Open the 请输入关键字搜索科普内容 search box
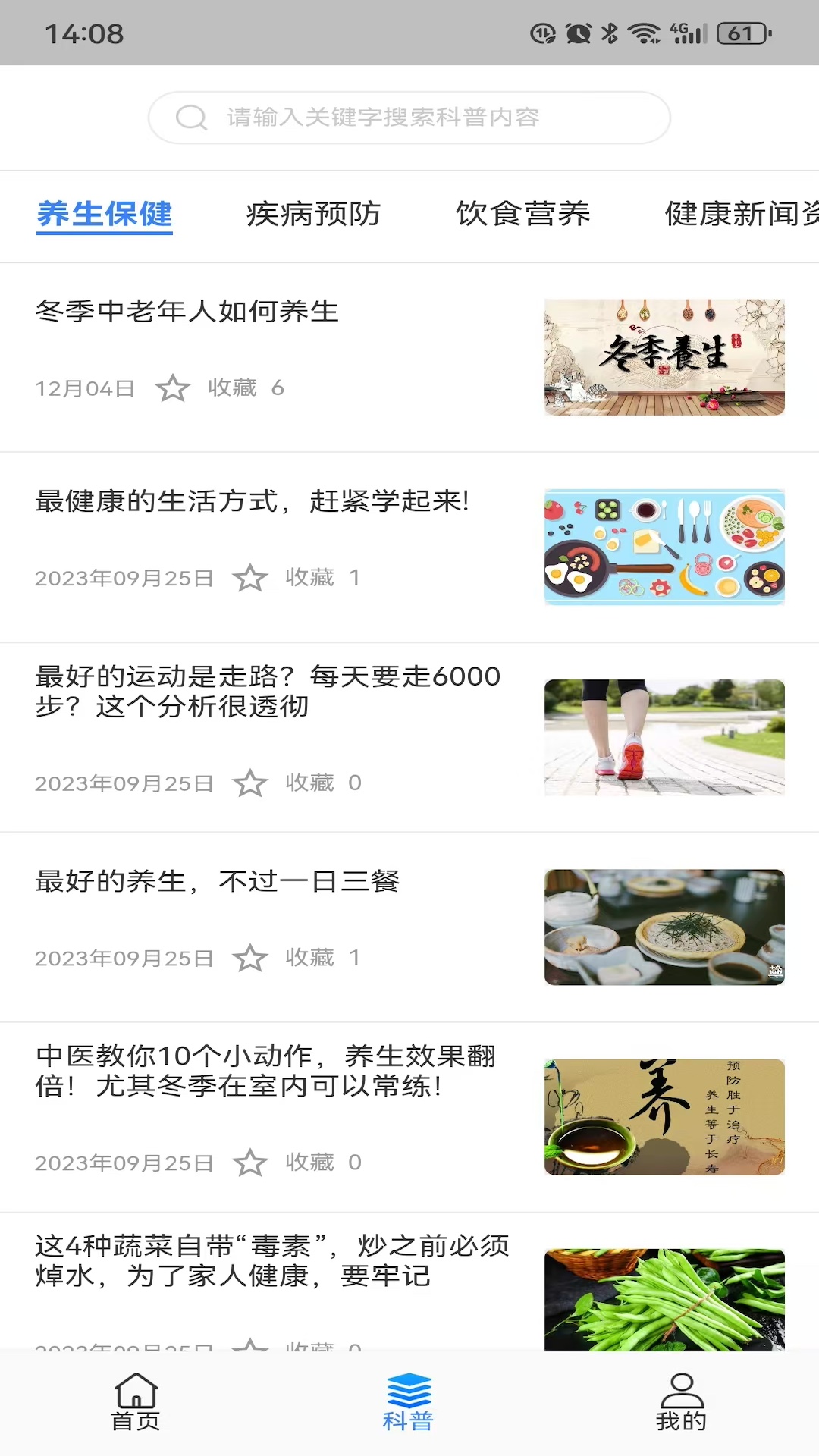This screenshot has width=819, height=1456. click(409, 118)
